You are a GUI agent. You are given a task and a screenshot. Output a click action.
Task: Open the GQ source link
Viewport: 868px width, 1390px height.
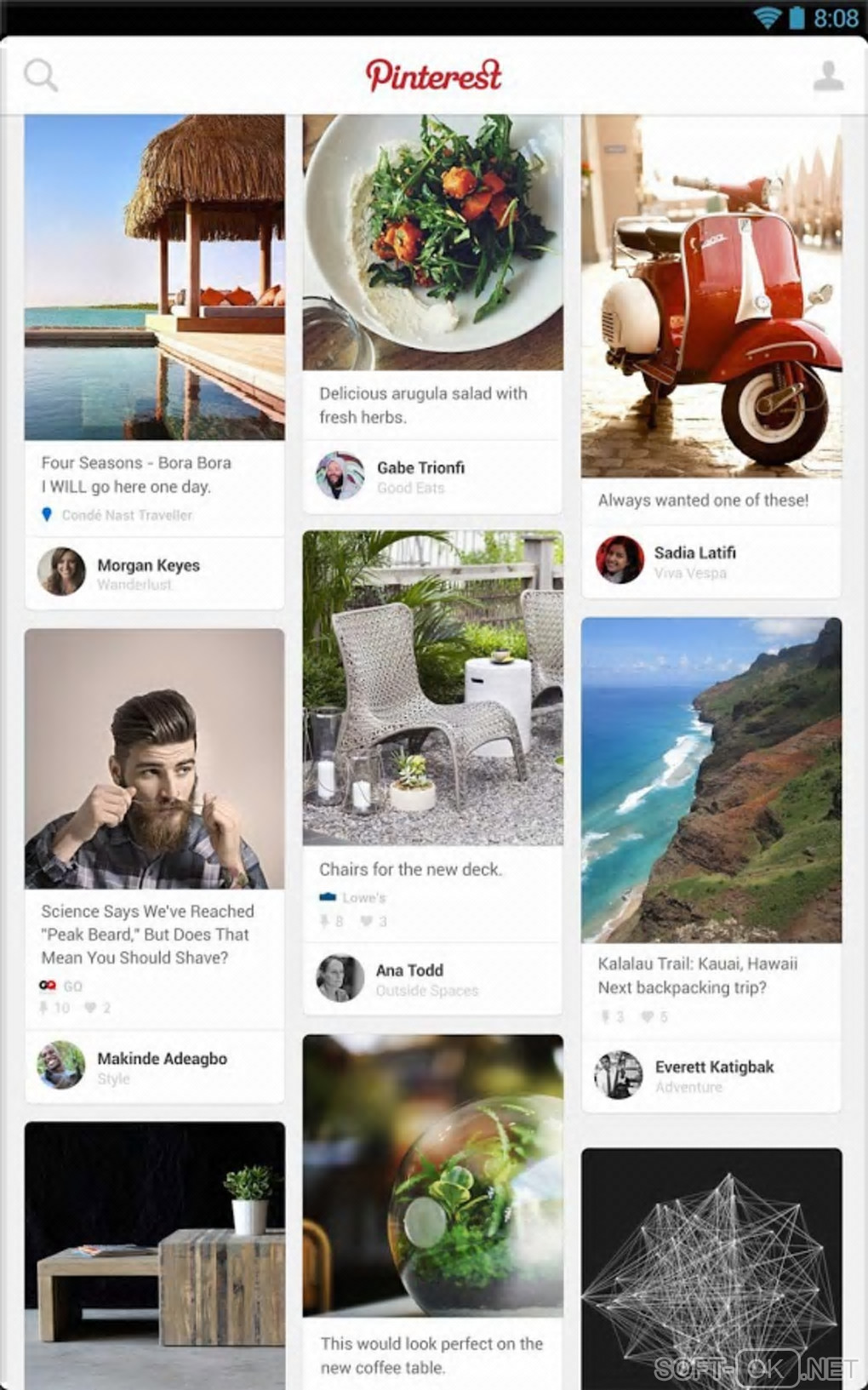(71, 986)
